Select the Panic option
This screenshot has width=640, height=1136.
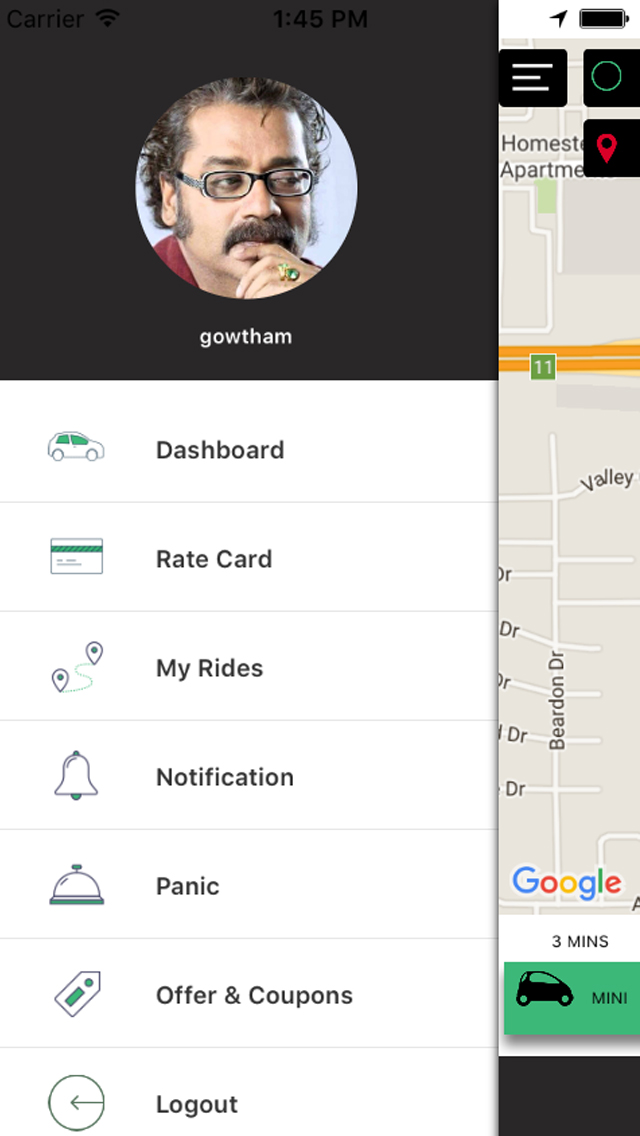[249, 885]
